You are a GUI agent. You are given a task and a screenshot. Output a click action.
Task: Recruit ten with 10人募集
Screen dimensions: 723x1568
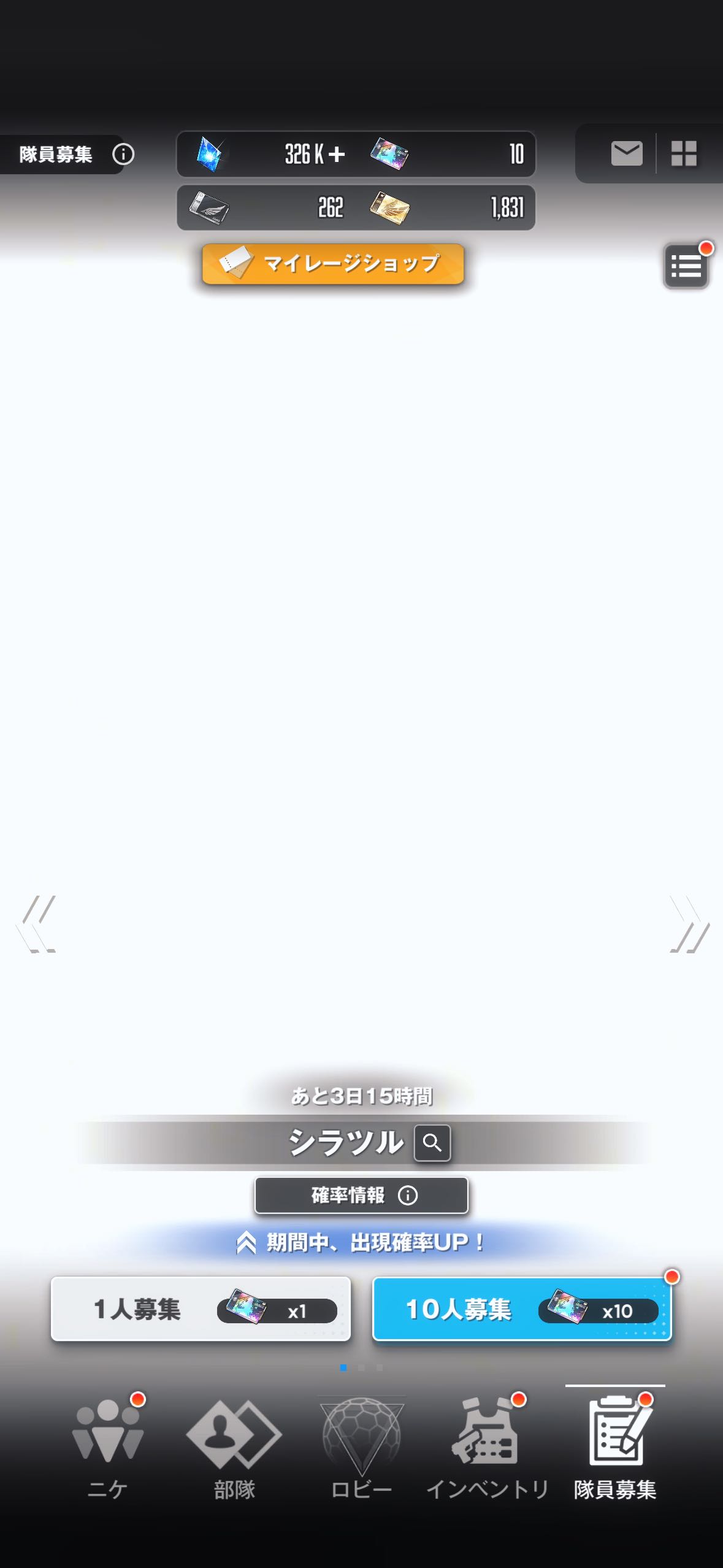coord(522,1309)
